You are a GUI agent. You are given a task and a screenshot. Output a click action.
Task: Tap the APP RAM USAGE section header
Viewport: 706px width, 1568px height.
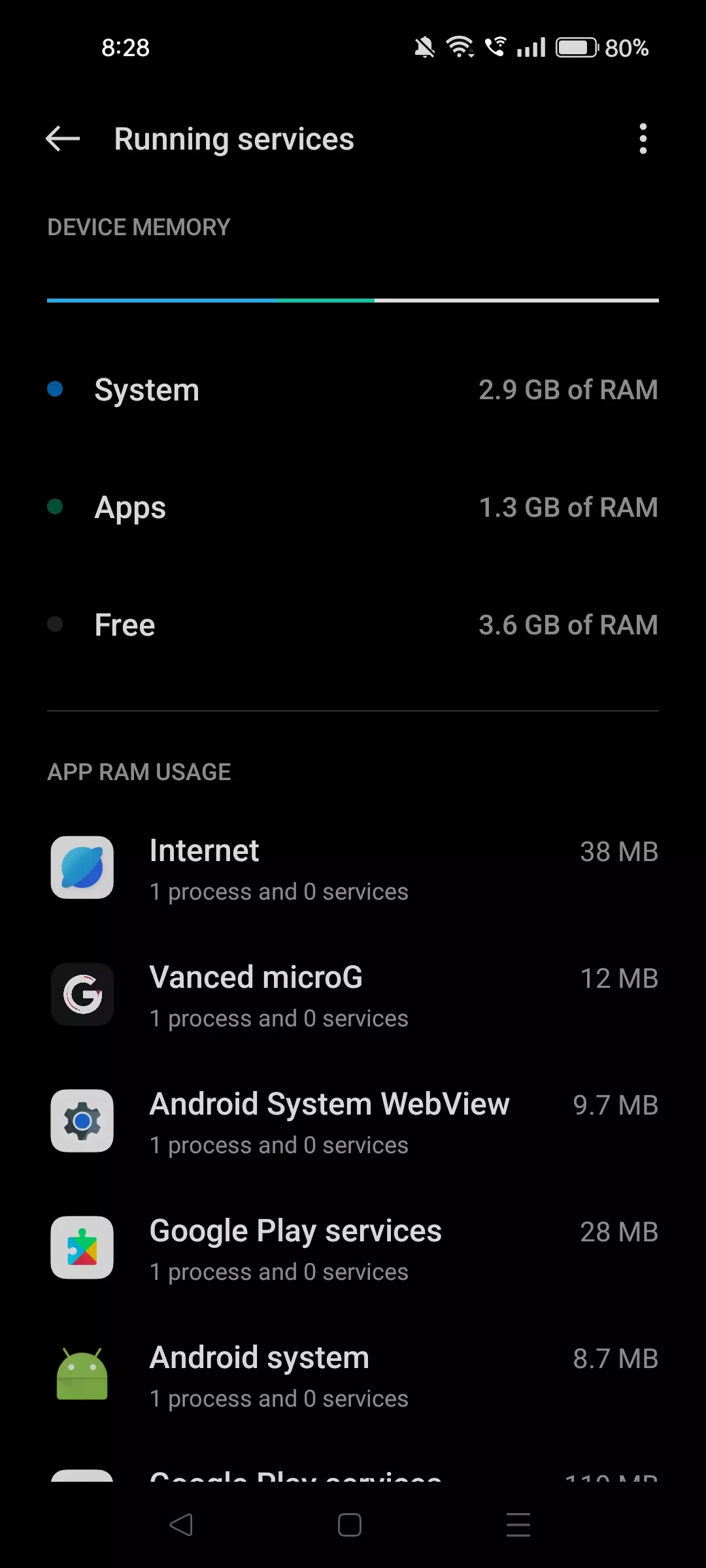click(139, 772)
